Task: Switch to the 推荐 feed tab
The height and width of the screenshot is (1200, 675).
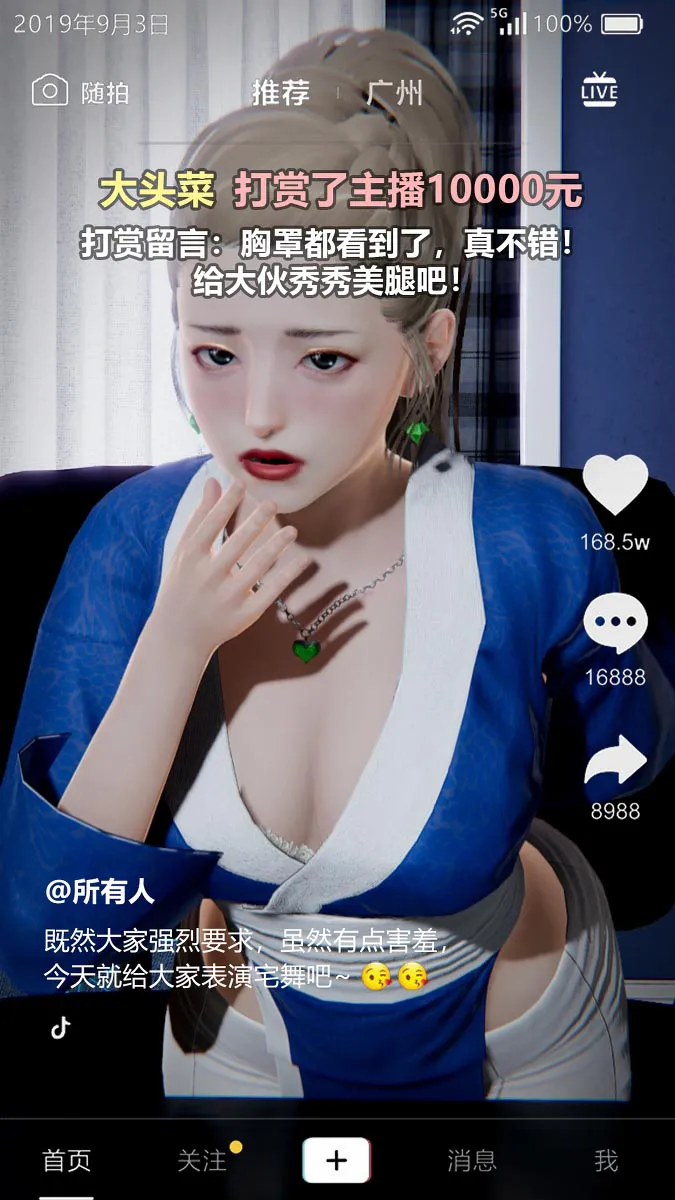Action: 281,94
